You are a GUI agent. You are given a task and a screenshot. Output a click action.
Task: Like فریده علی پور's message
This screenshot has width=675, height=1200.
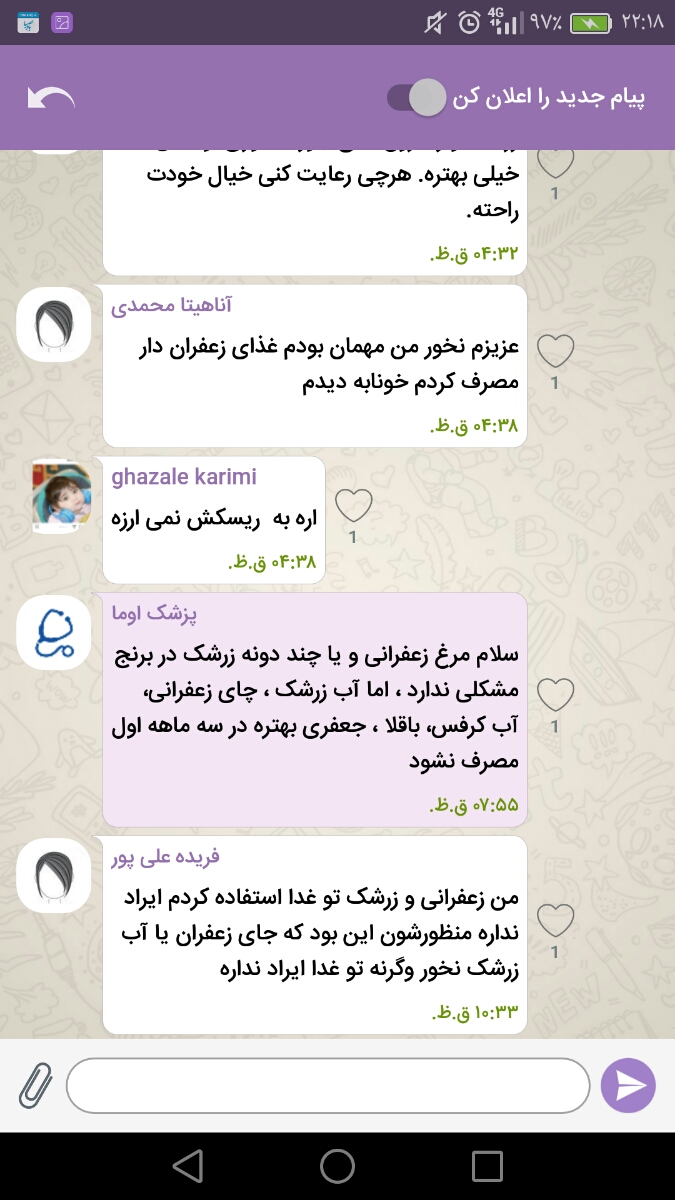[555, 921]
